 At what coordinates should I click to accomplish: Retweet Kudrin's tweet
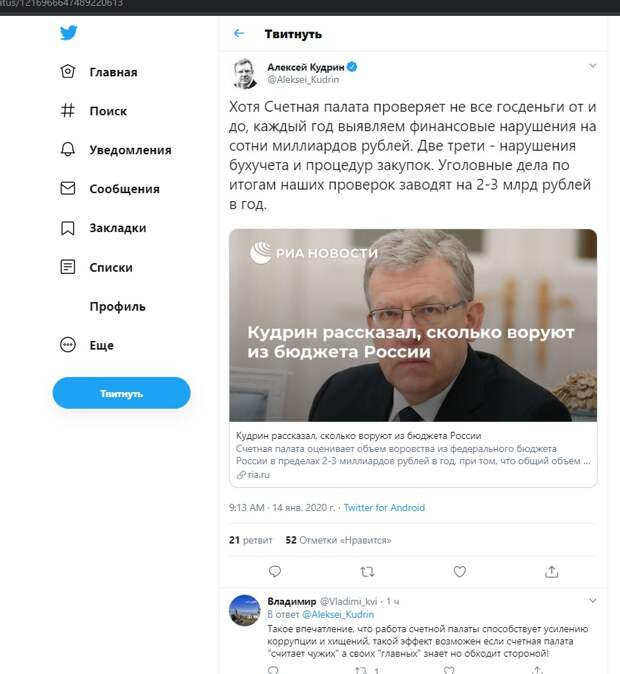367,572
